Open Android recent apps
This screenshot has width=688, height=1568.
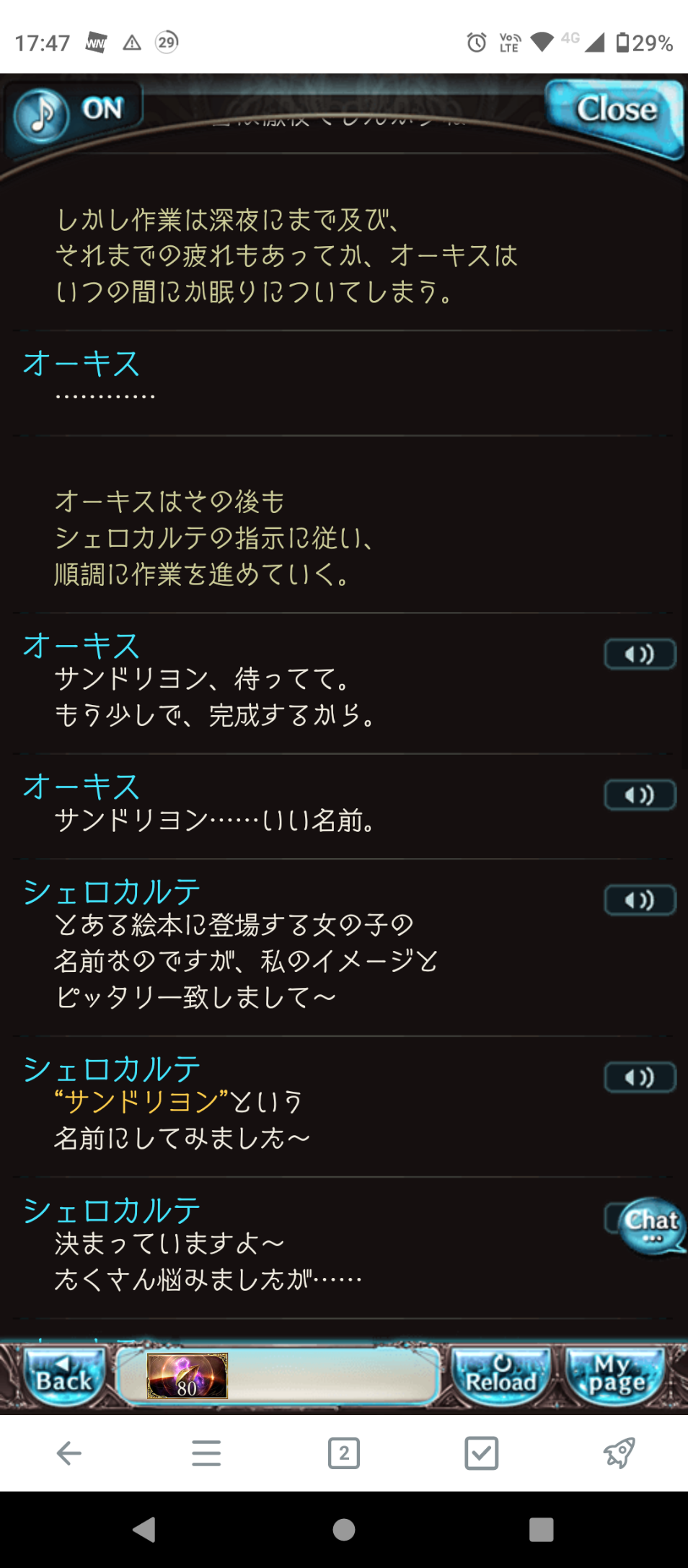click(541, 1530)
